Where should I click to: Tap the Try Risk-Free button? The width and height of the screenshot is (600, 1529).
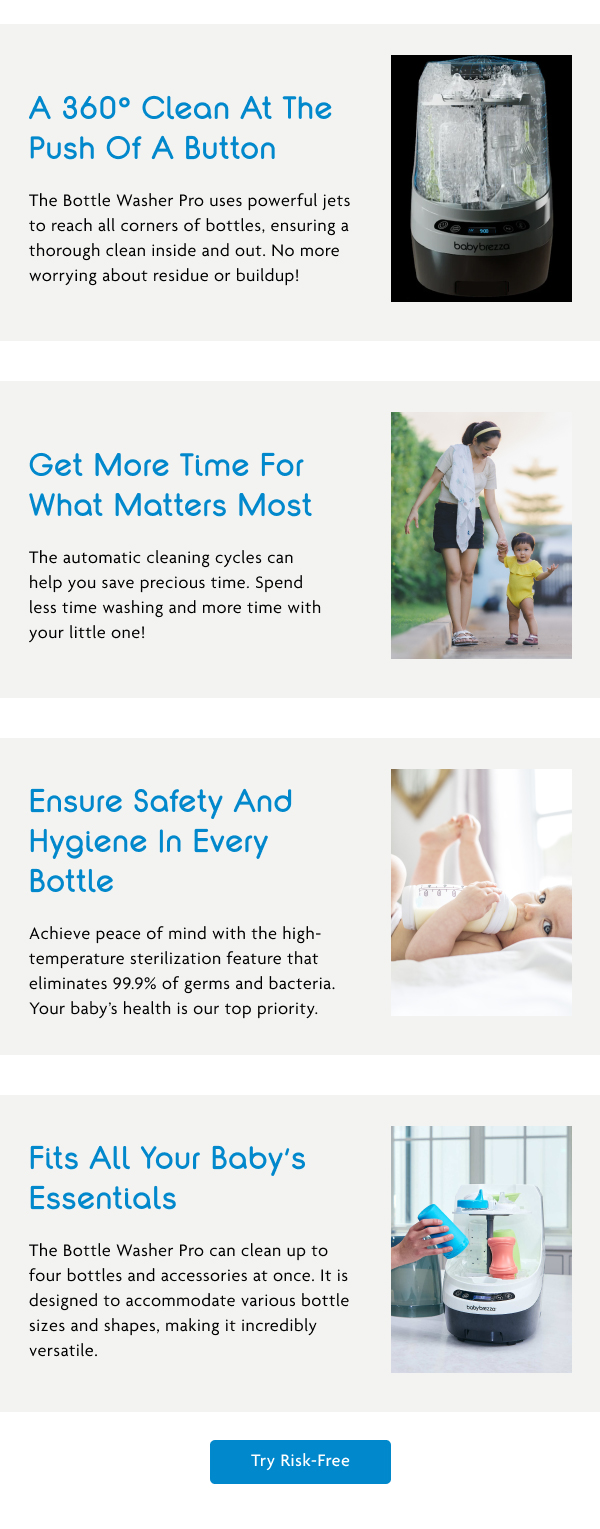pyautogui.click(x=300, y=1461)
